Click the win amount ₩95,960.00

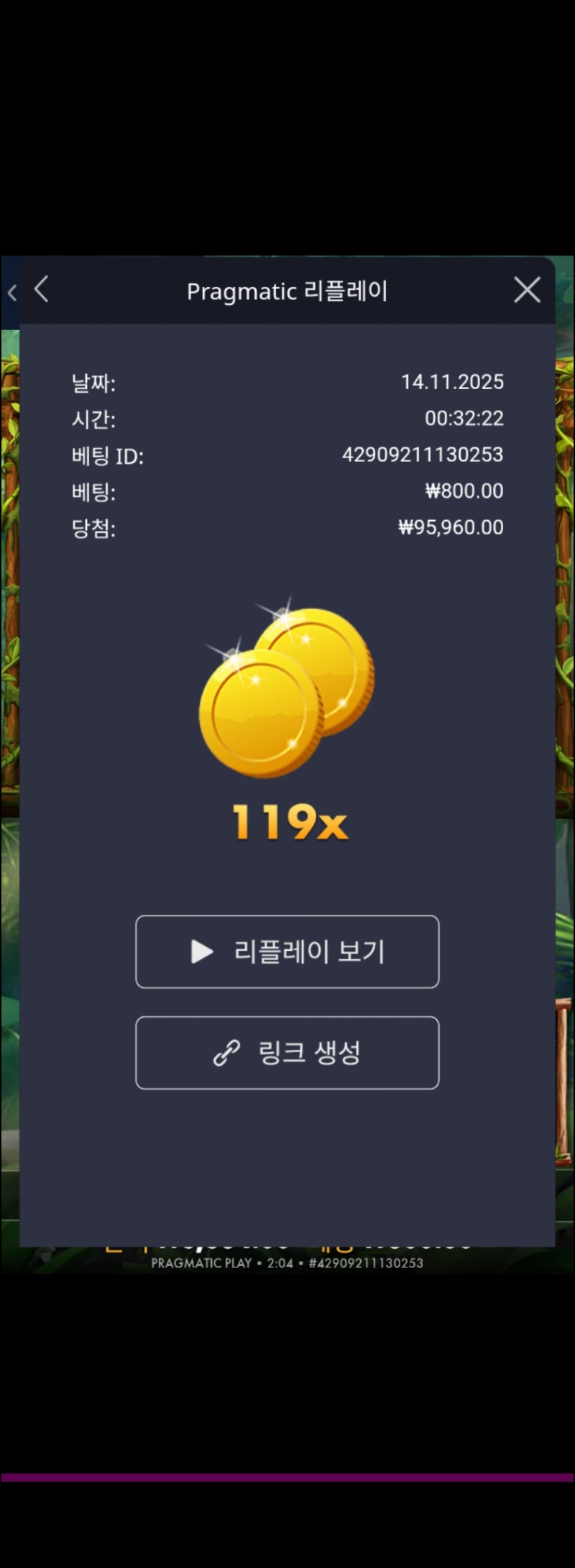tap(451, 527)
